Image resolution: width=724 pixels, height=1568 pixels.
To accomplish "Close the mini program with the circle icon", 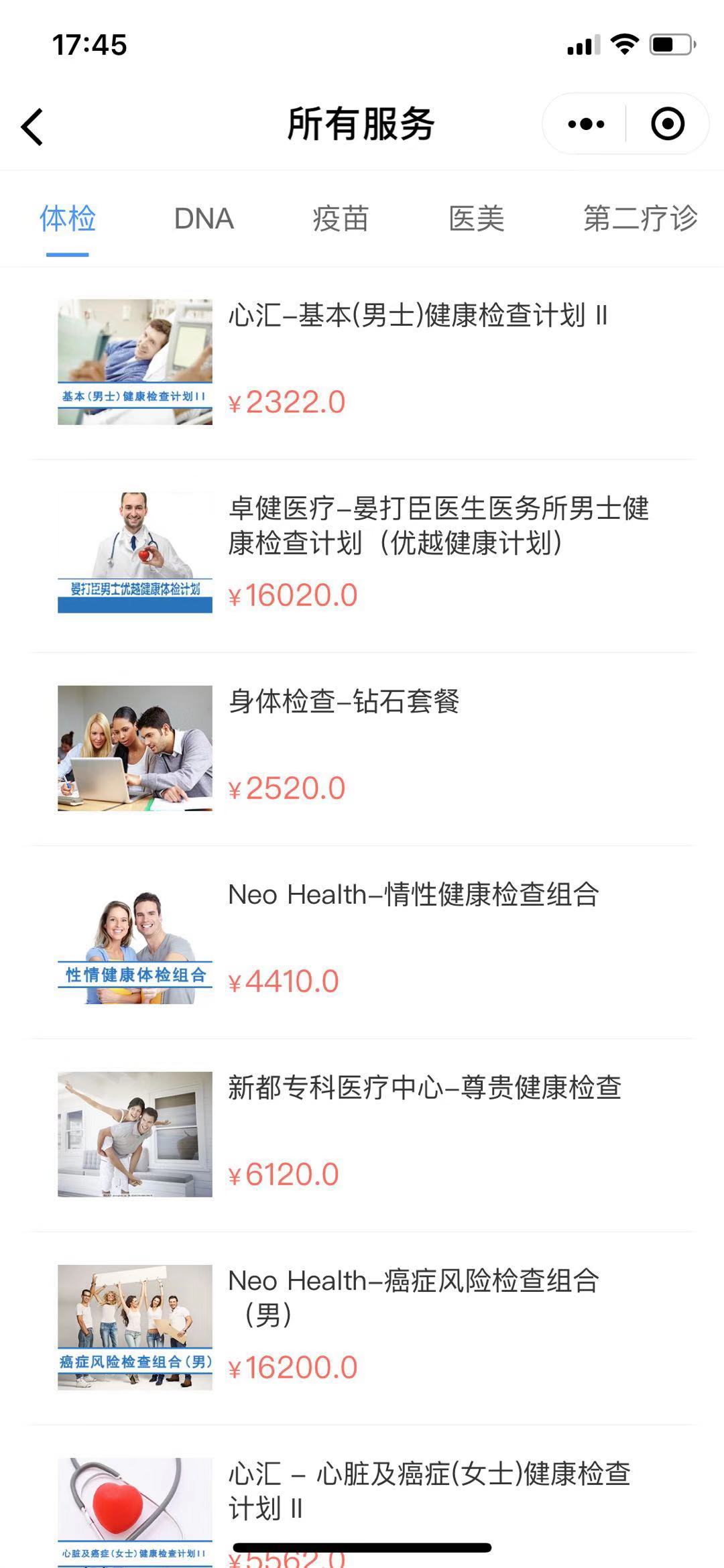I will [668, 124].
